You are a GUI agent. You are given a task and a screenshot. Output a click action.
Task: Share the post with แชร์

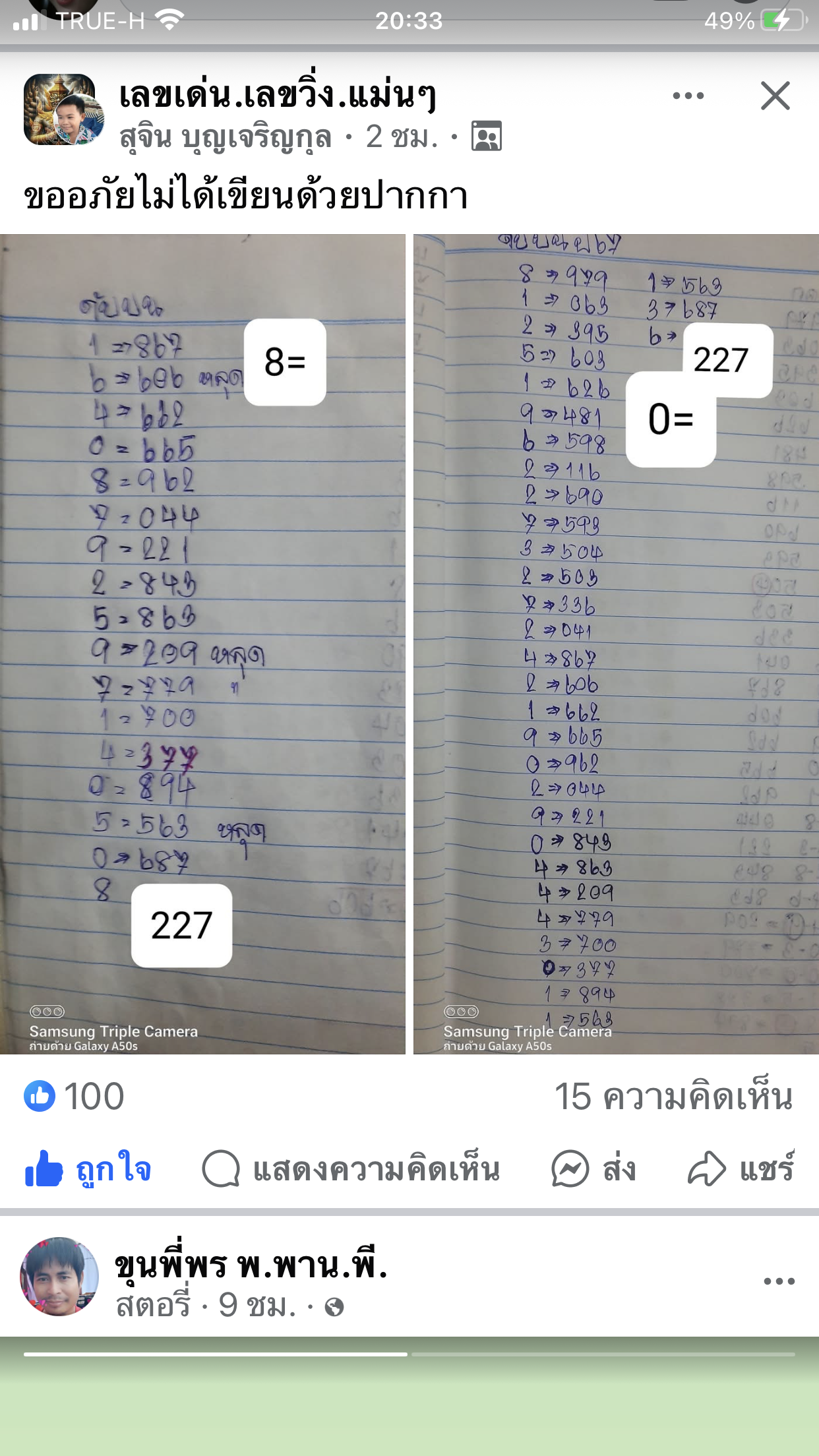741,1169
